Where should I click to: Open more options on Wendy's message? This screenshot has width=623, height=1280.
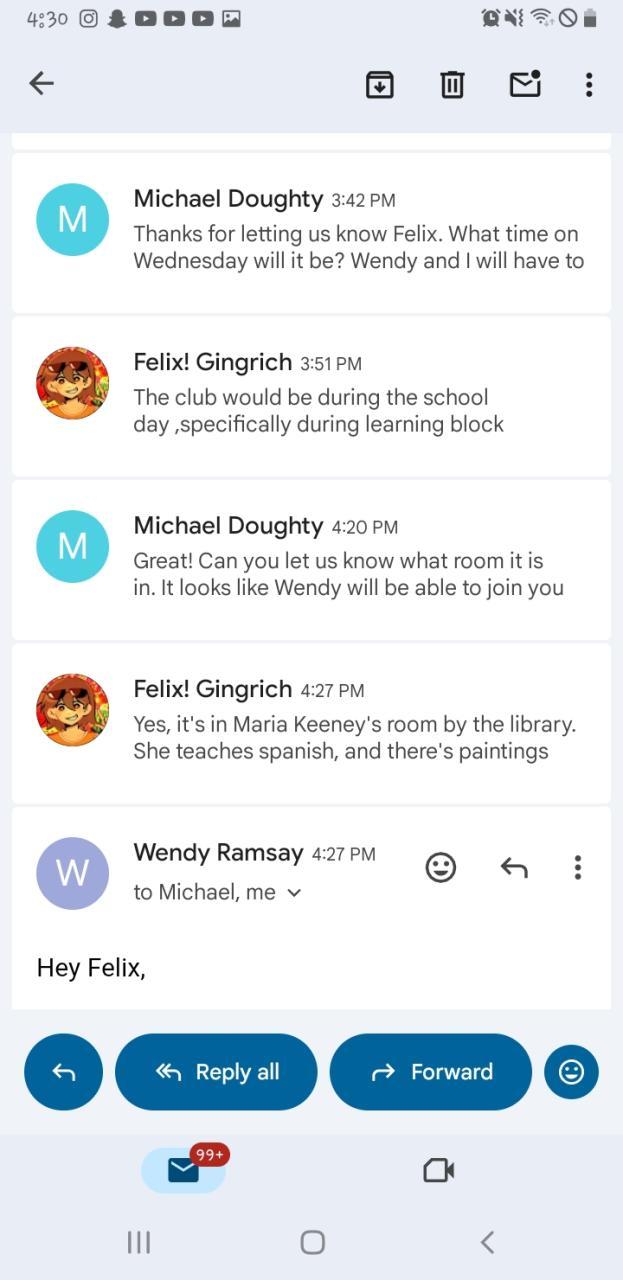577,867
